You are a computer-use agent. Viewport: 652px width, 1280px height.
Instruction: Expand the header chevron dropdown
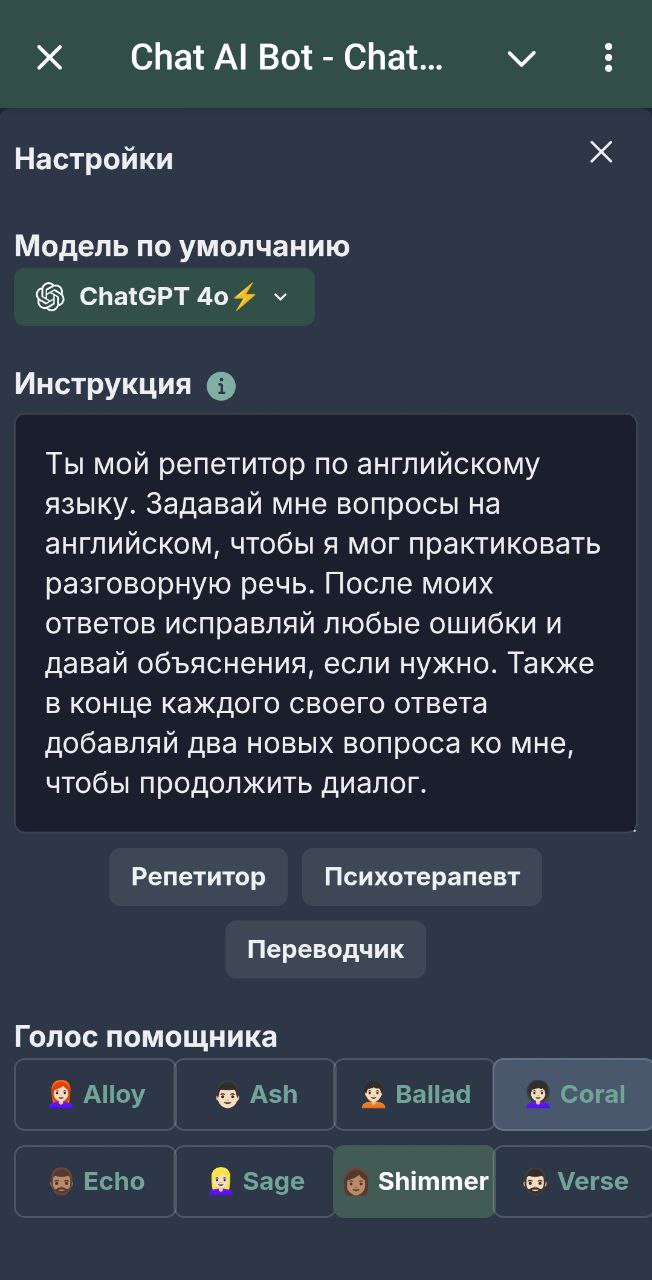coord(521,58)
